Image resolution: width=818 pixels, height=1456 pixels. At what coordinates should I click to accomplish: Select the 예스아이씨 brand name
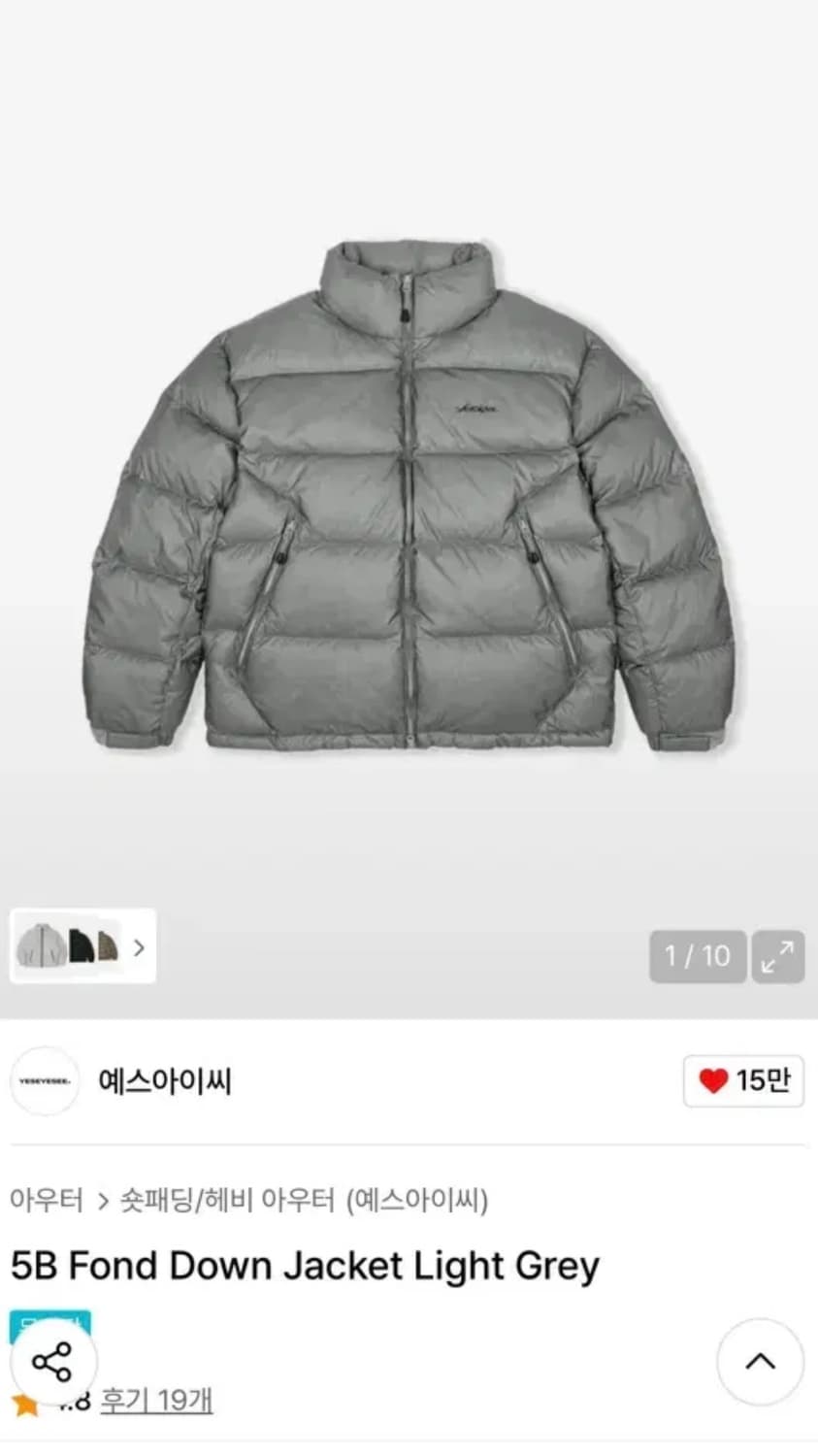[166, 1081]
